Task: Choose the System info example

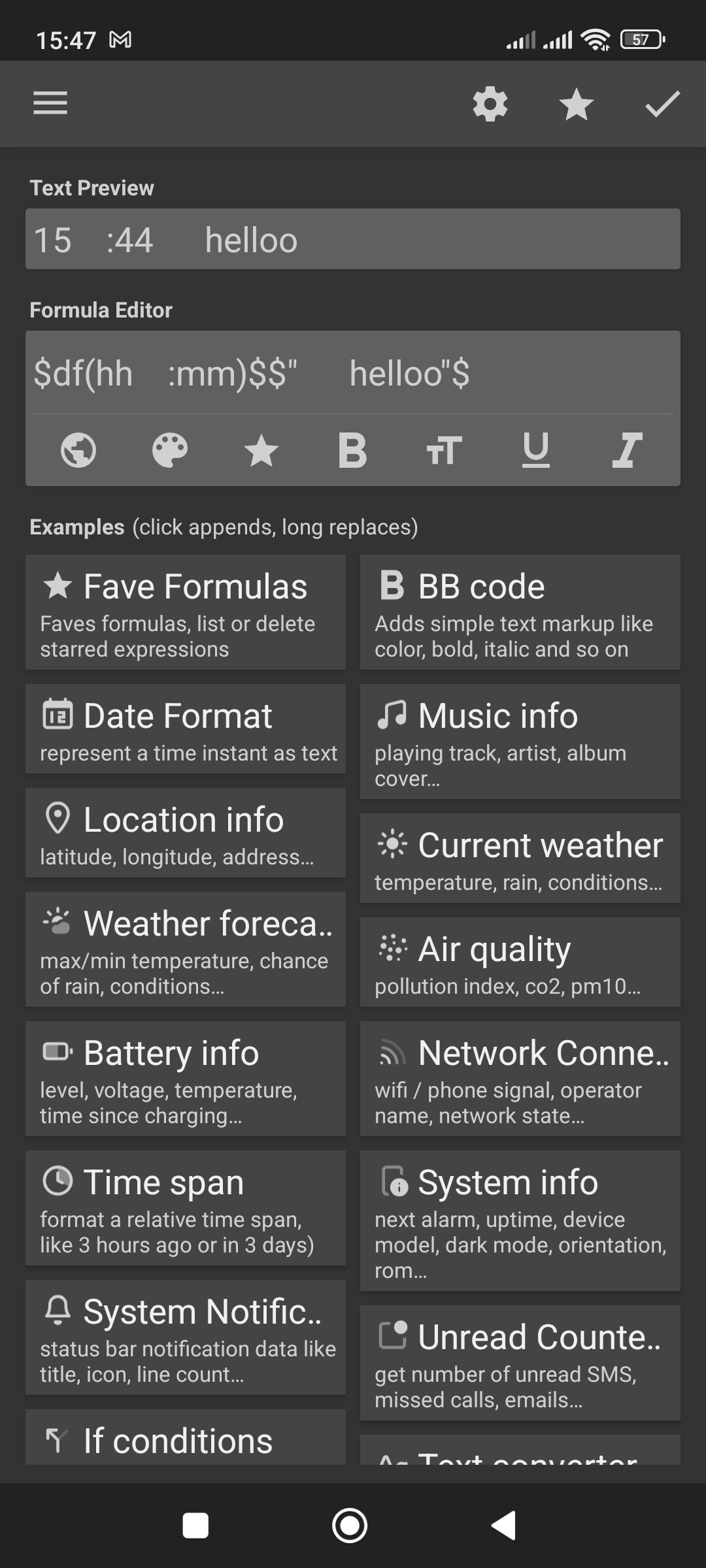Action: click(x=520, y=1220)
